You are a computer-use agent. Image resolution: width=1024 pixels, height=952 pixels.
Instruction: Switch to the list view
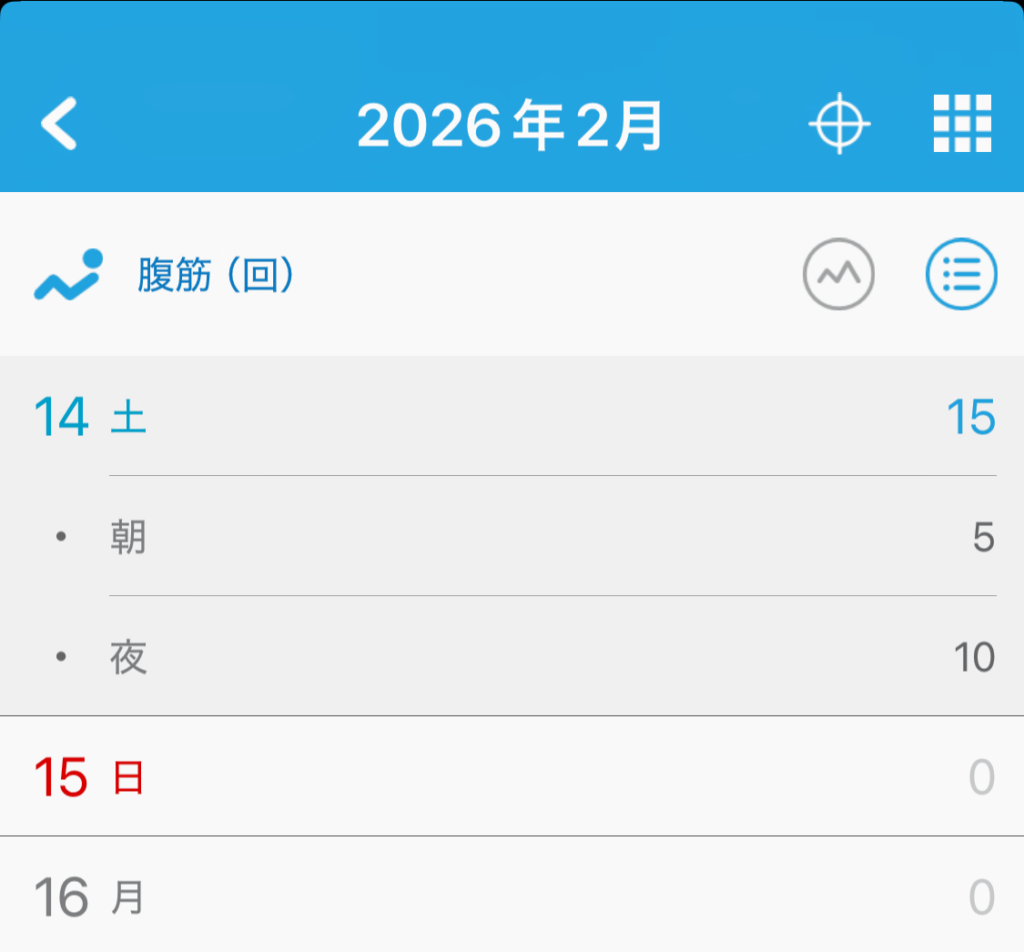point(961,274)
